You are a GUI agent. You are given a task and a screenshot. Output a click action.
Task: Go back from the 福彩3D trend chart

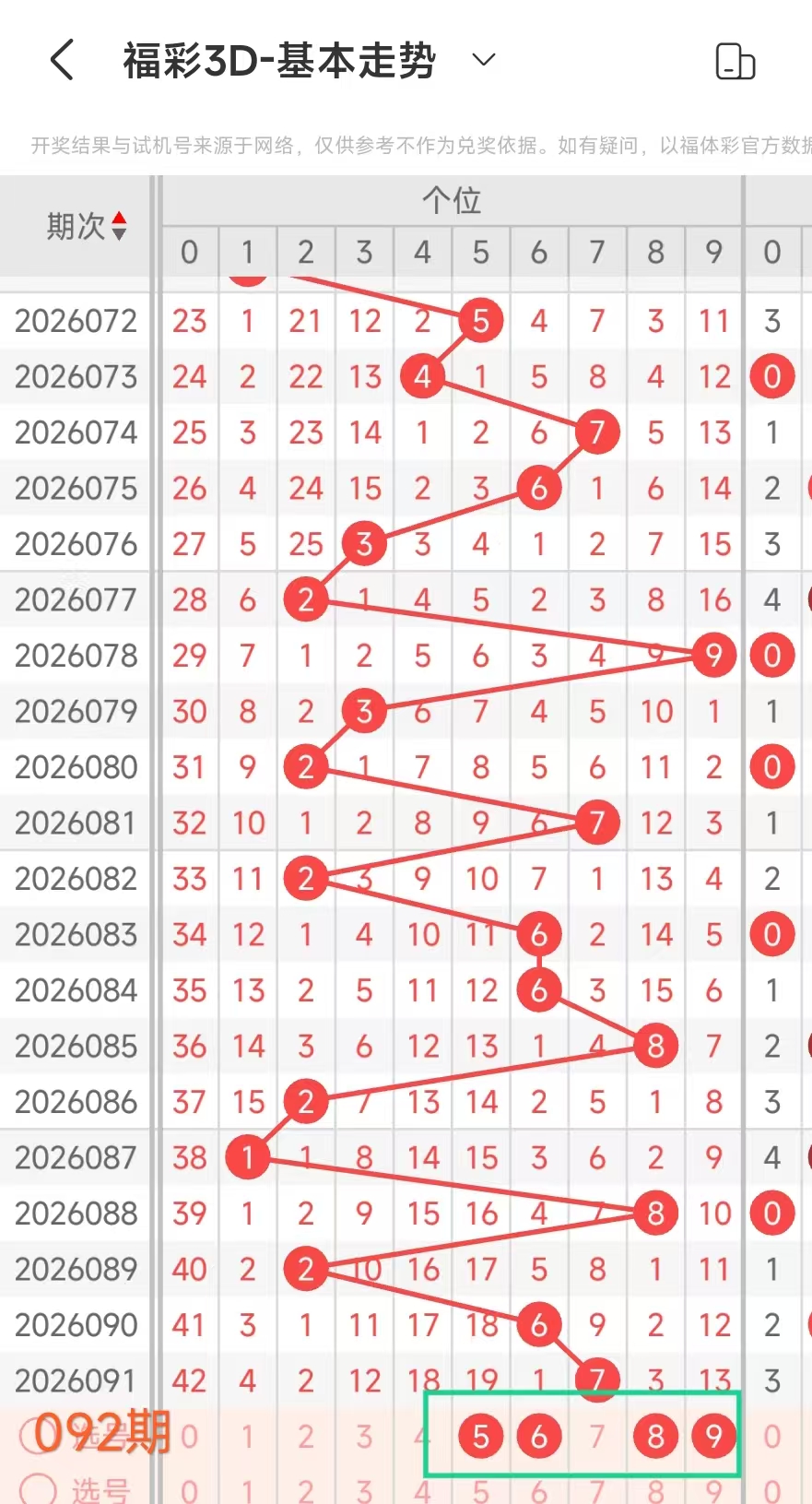pyautogui.click(x=62, y=61)
